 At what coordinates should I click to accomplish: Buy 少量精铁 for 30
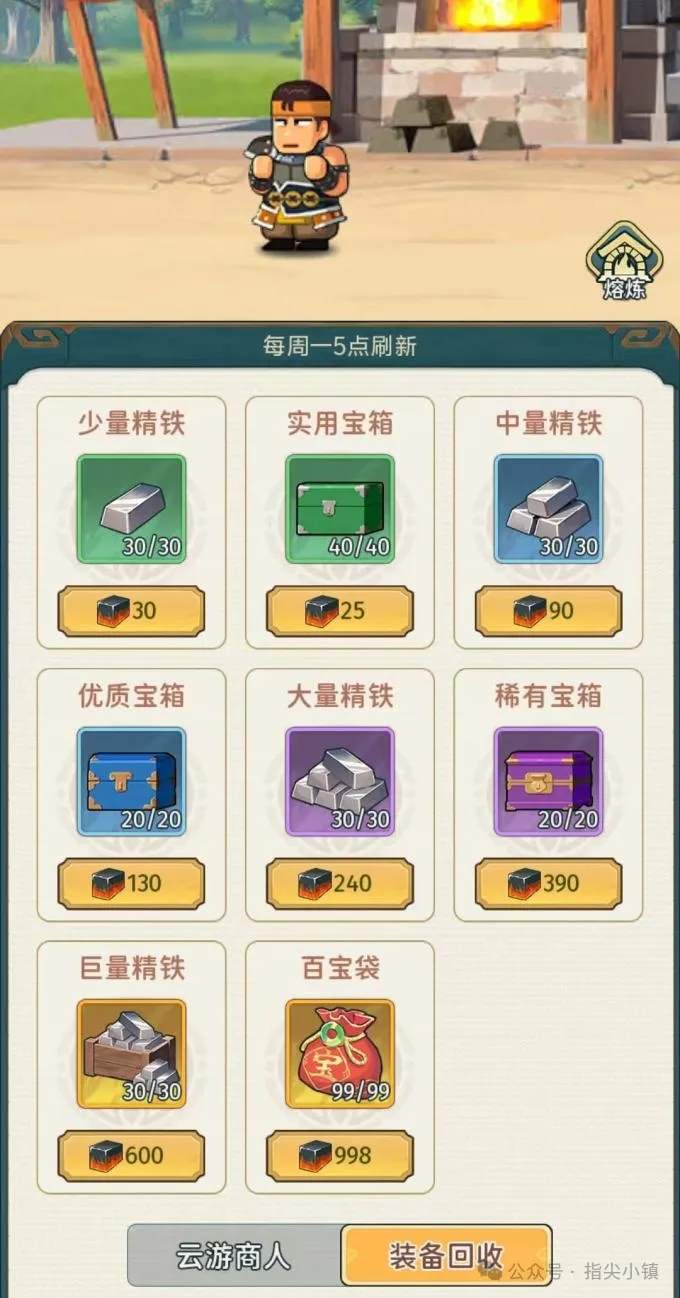[131, 611]
